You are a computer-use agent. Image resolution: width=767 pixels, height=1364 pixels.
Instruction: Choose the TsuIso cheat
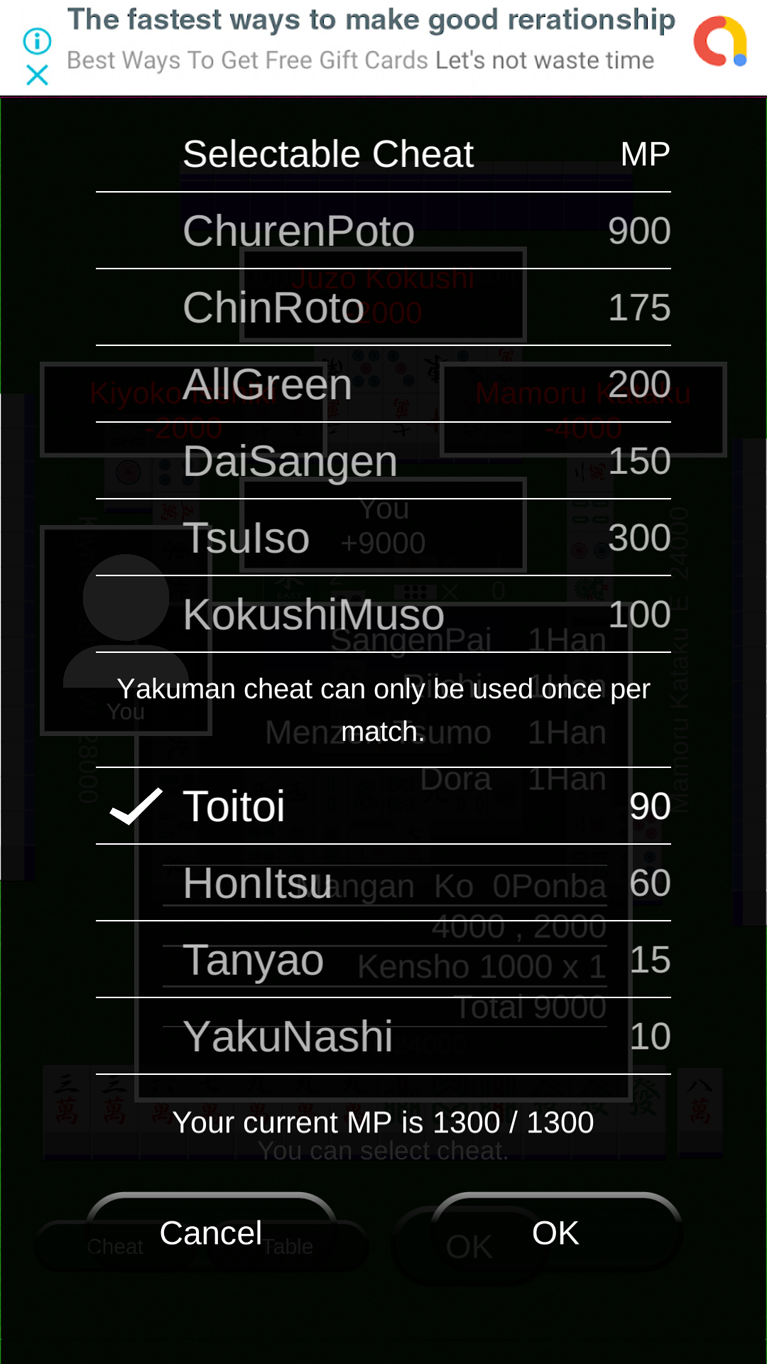tap(383, 539)
